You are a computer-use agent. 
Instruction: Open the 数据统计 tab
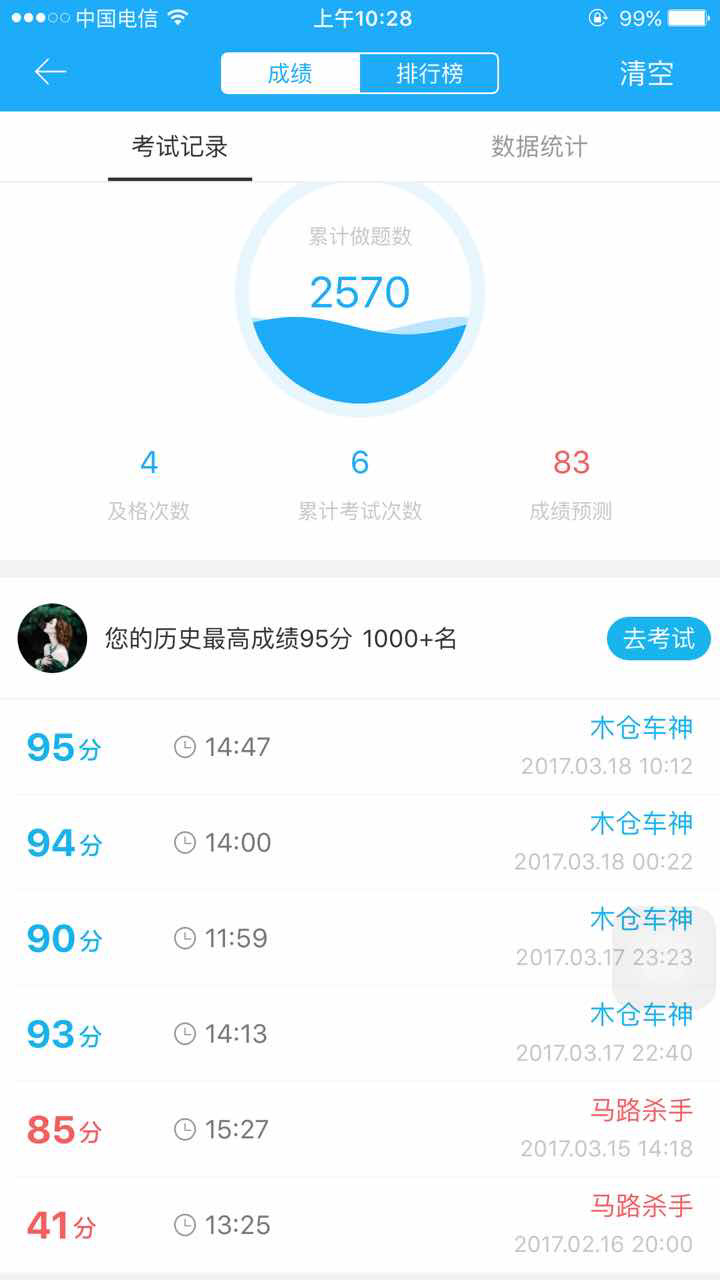tap(539, 147)
